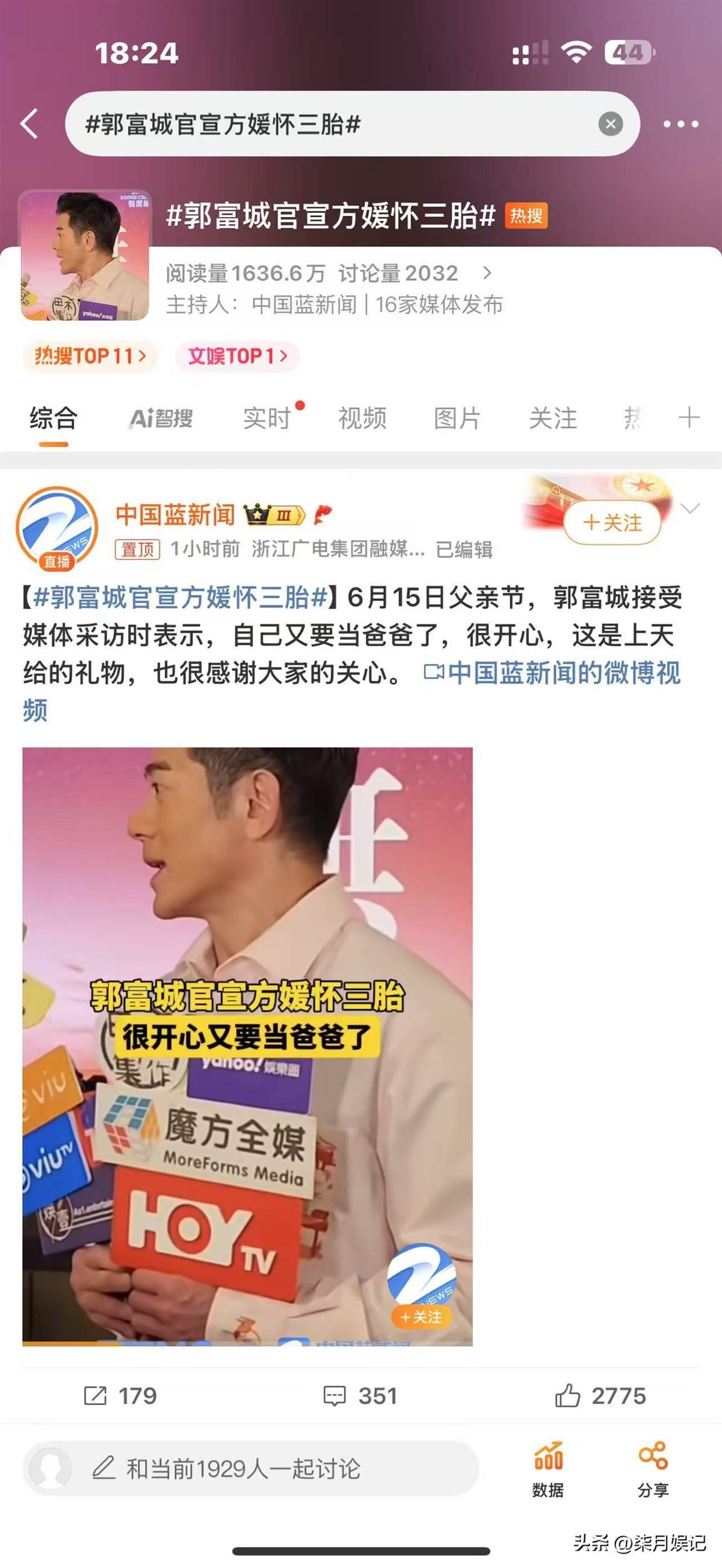Like the 中国蓝新闻 post

point(600,1396)
